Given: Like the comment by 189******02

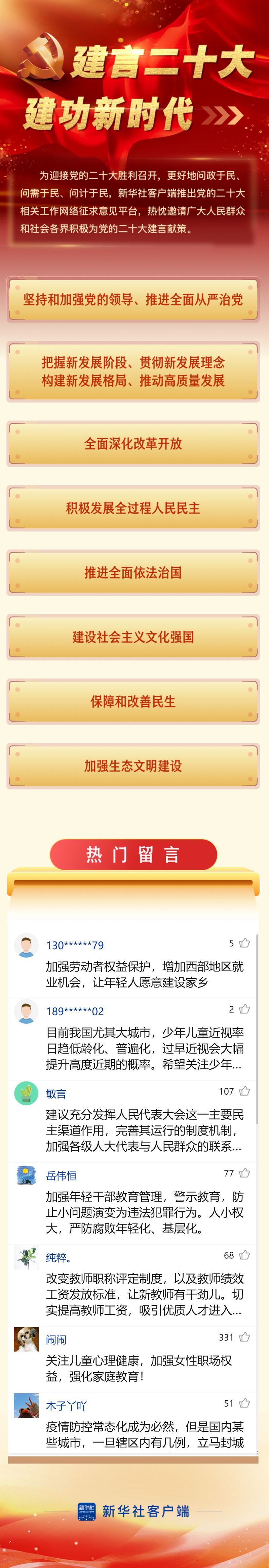Looking at the screenshot, I should click(244, 1009).
